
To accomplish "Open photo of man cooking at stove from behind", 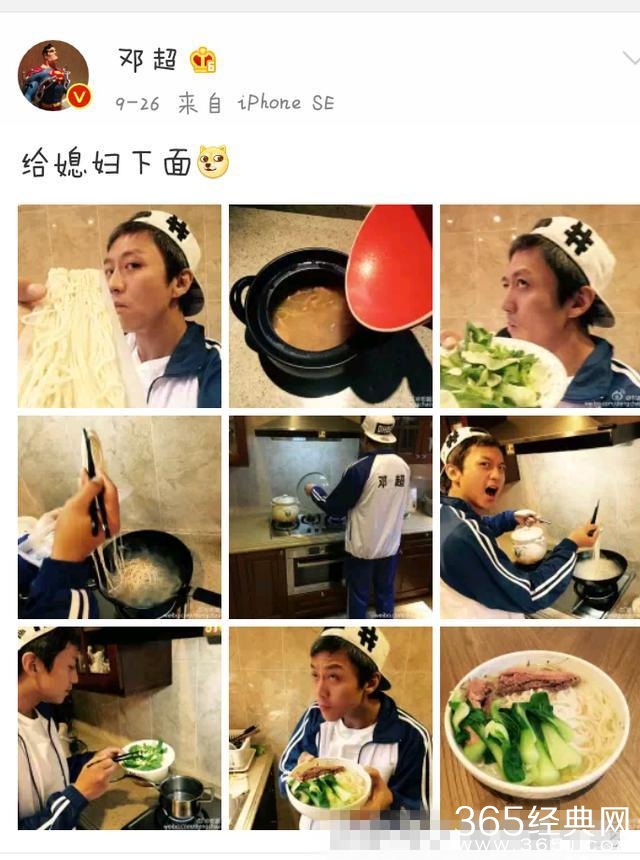I will 331,517.
